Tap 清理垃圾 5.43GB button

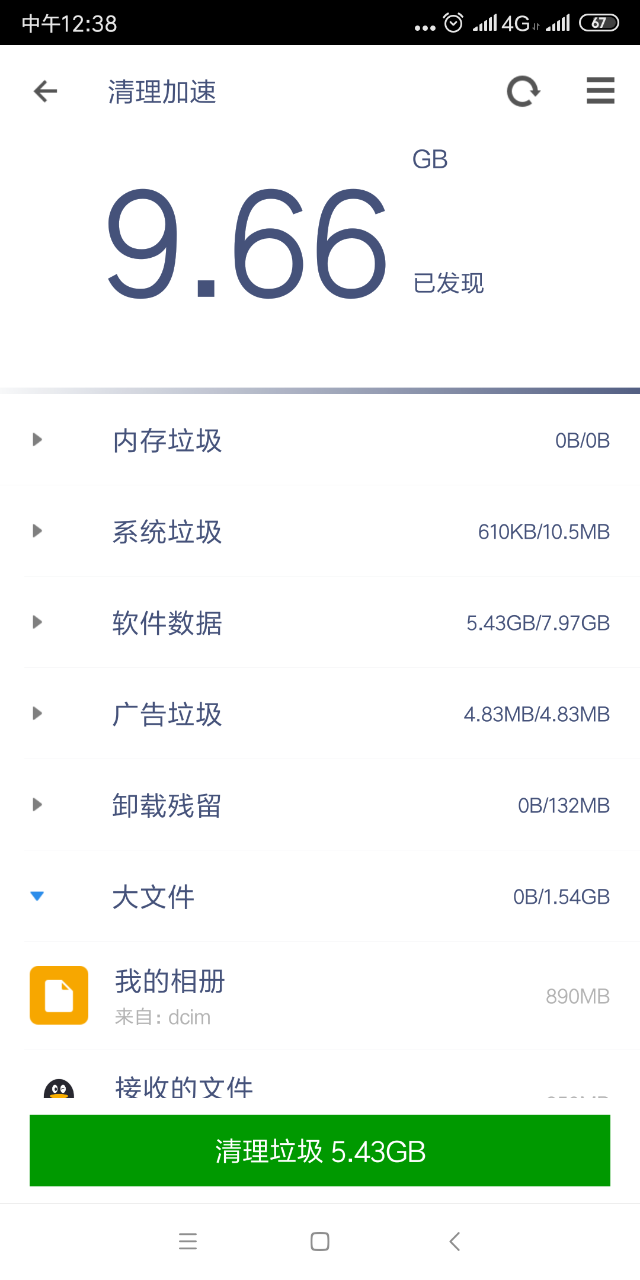[x=320, y=1151]
